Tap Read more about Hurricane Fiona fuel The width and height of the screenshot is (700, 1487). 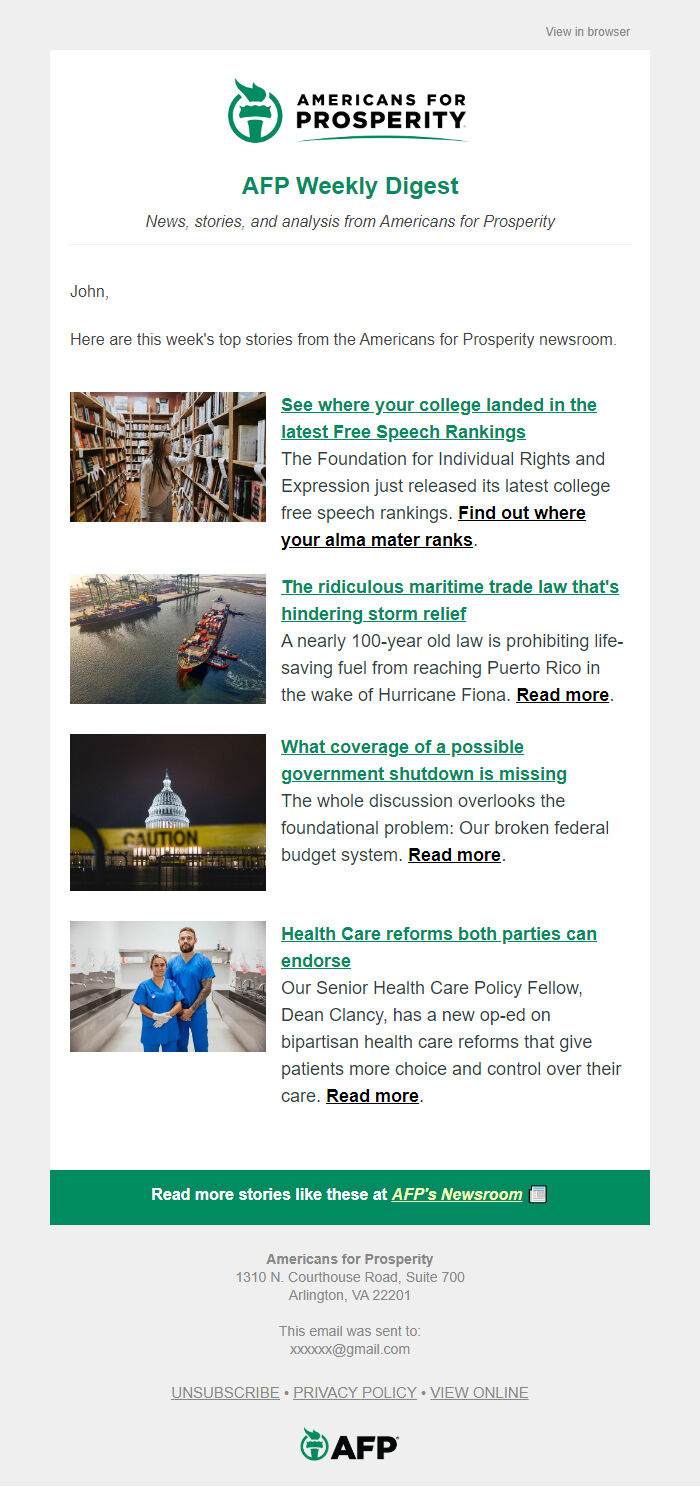(x=562, y=695)
